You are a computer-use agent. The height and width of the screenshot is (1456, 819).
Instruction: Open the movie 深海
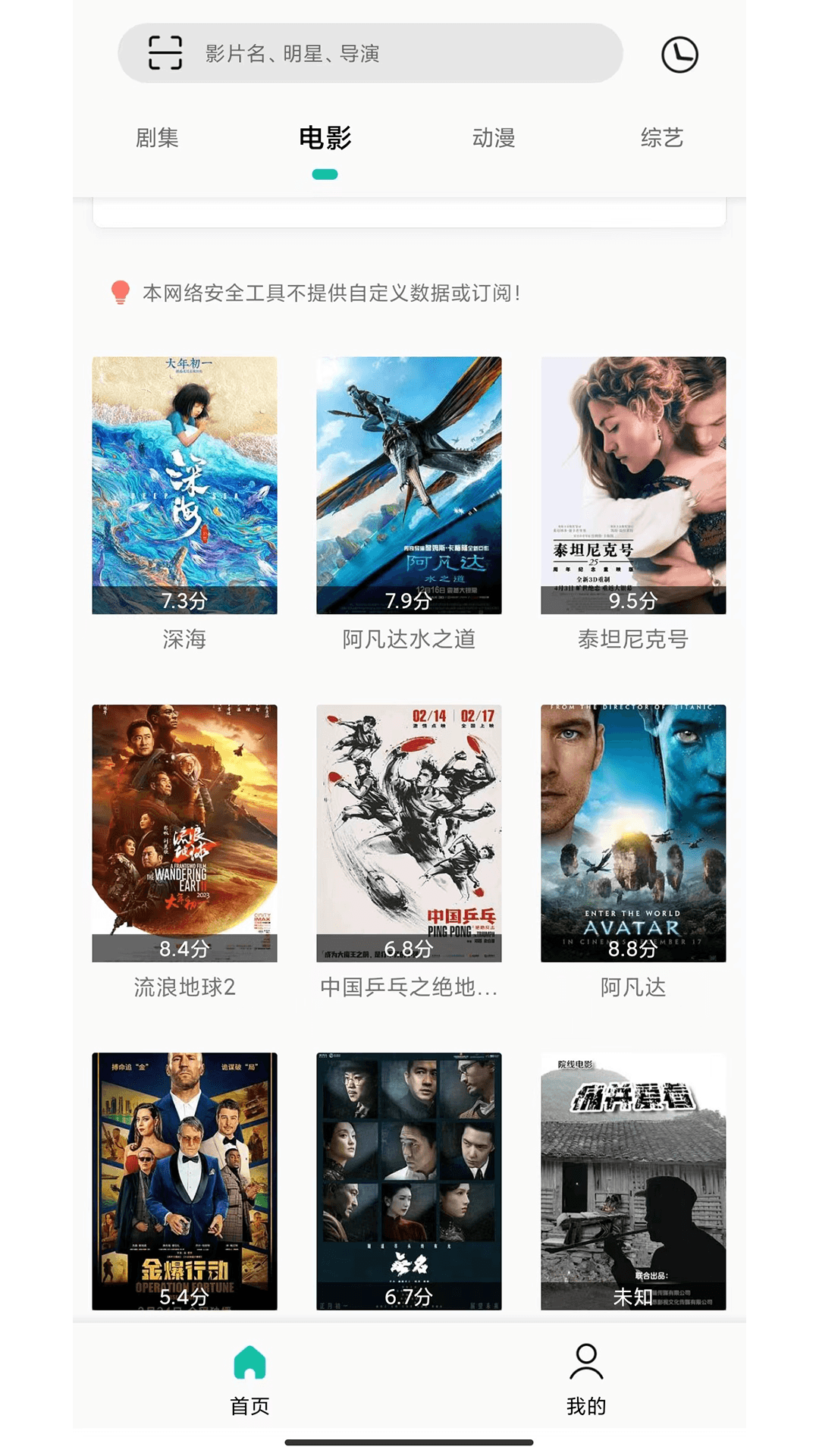[184, 485]
